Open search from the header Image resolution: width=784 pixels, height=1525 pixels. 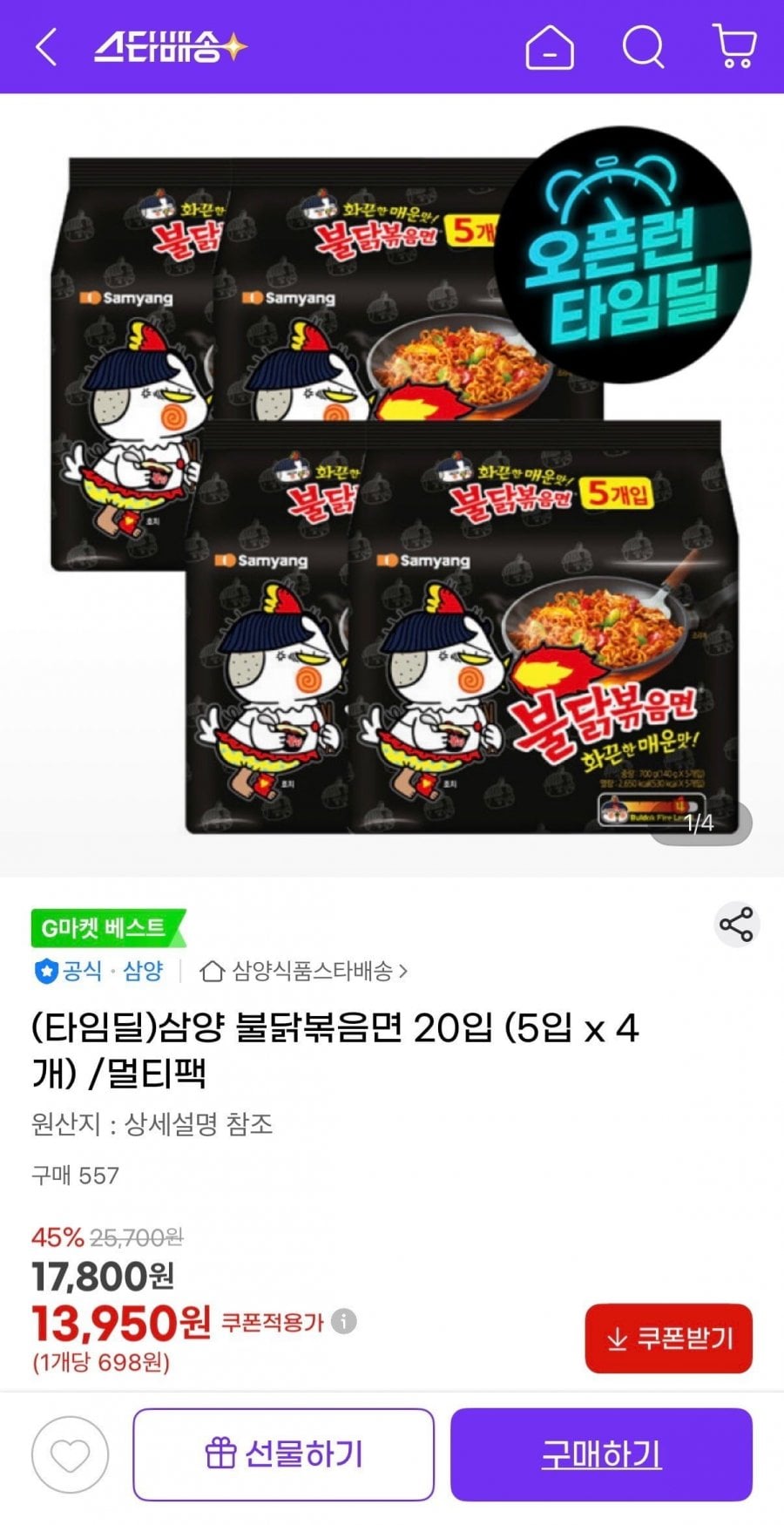(643, 47)
